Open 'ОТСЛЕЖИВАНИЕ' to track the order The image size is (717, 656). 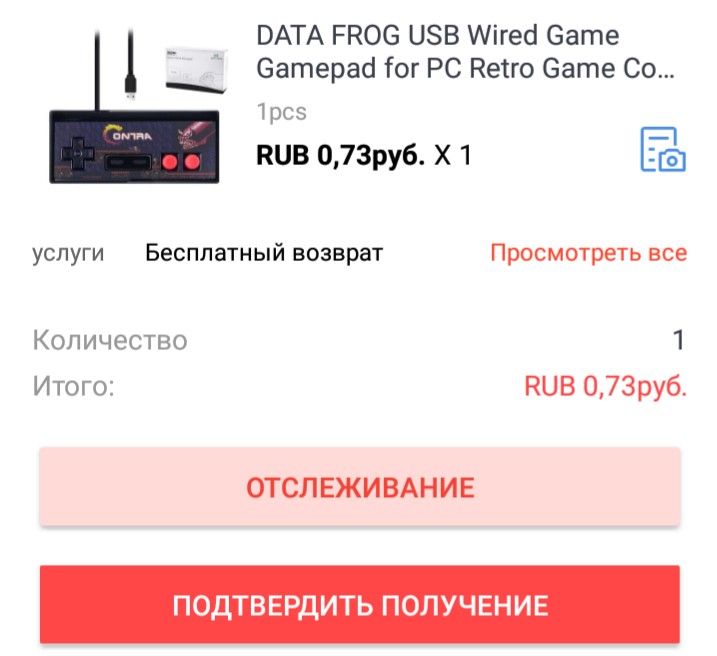[x=360, y=488]
